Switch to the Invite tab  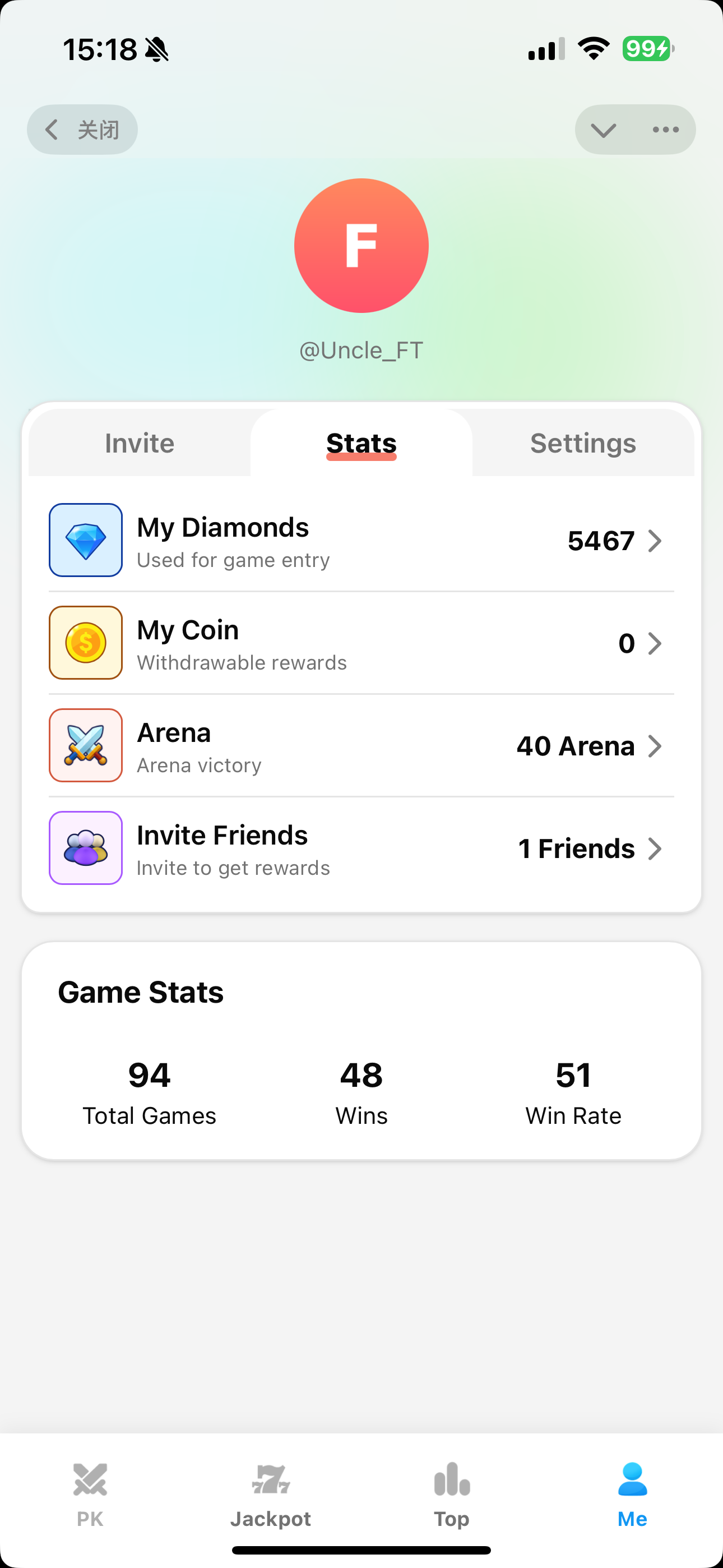[140, 442]
